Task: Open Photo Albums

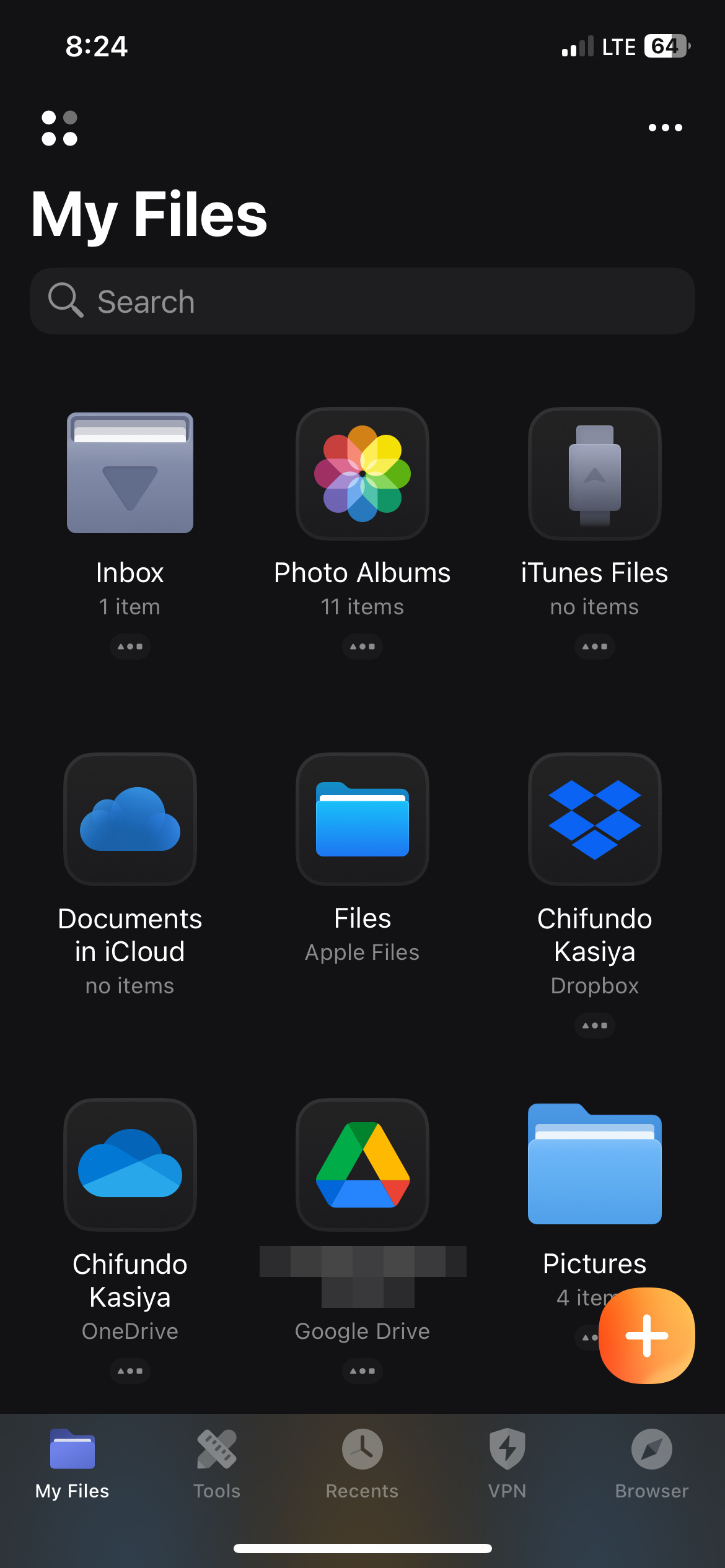Action: pos(362,474)
